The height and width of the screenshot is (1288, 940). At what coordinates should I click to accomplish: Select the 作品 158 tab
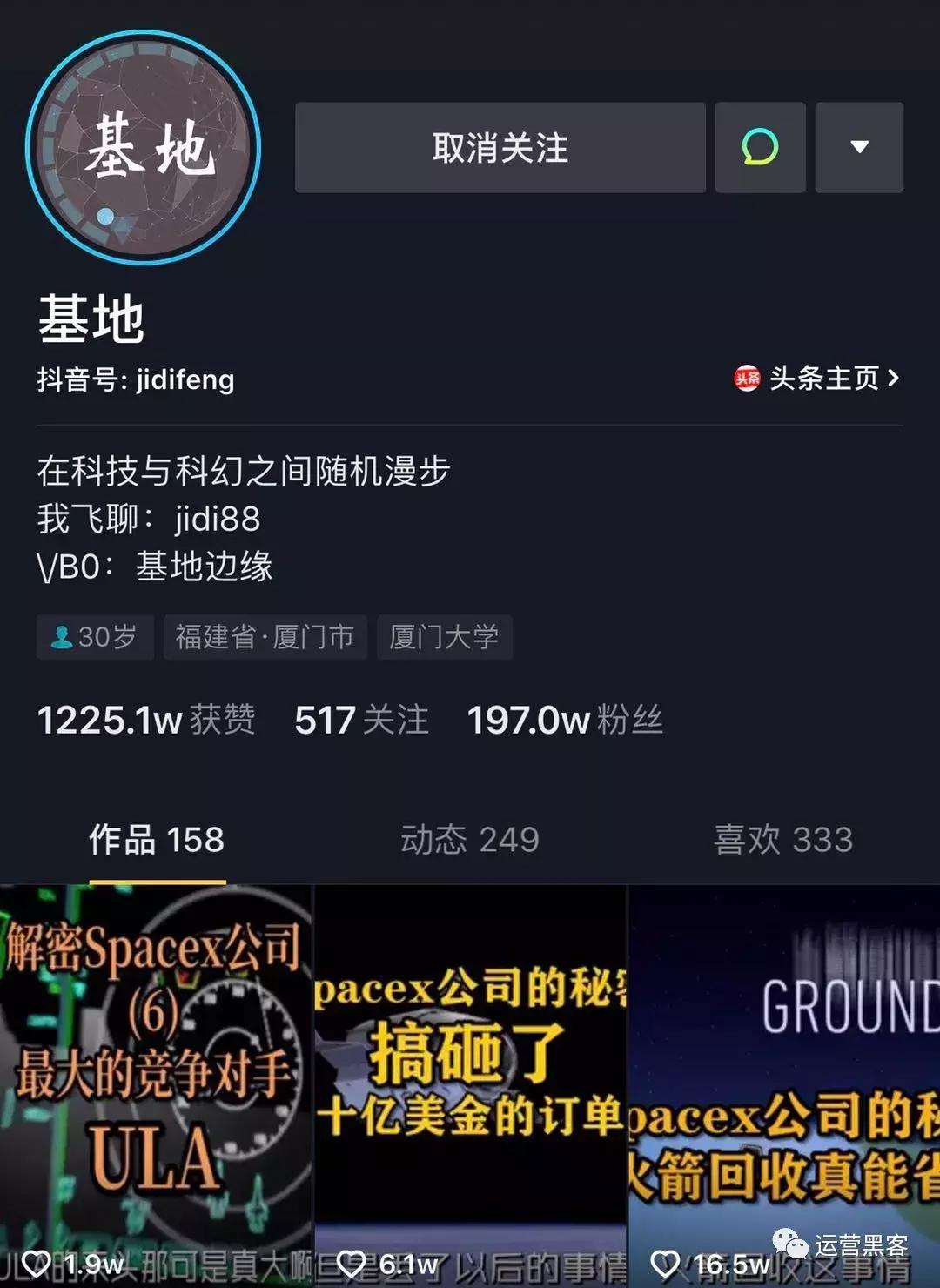pyautogui.click(x=157, y=838)
